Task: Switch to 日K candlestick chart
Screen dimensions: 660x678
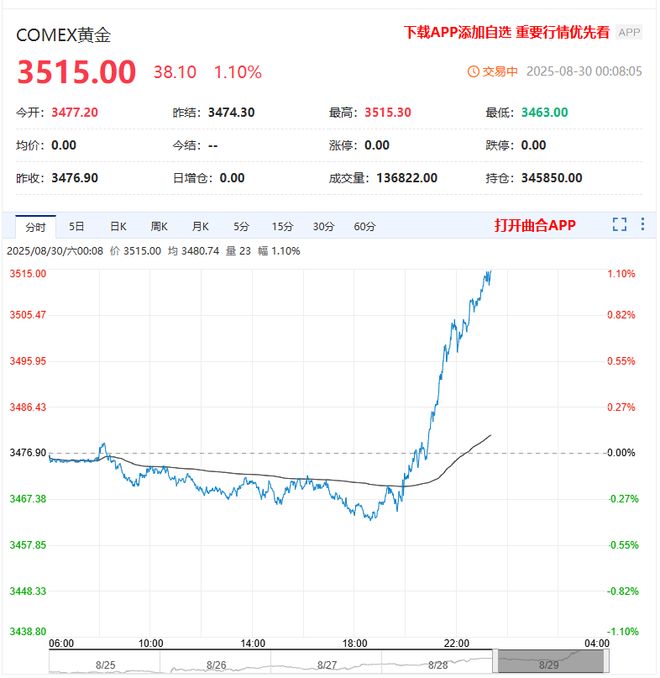Action: 118,226
